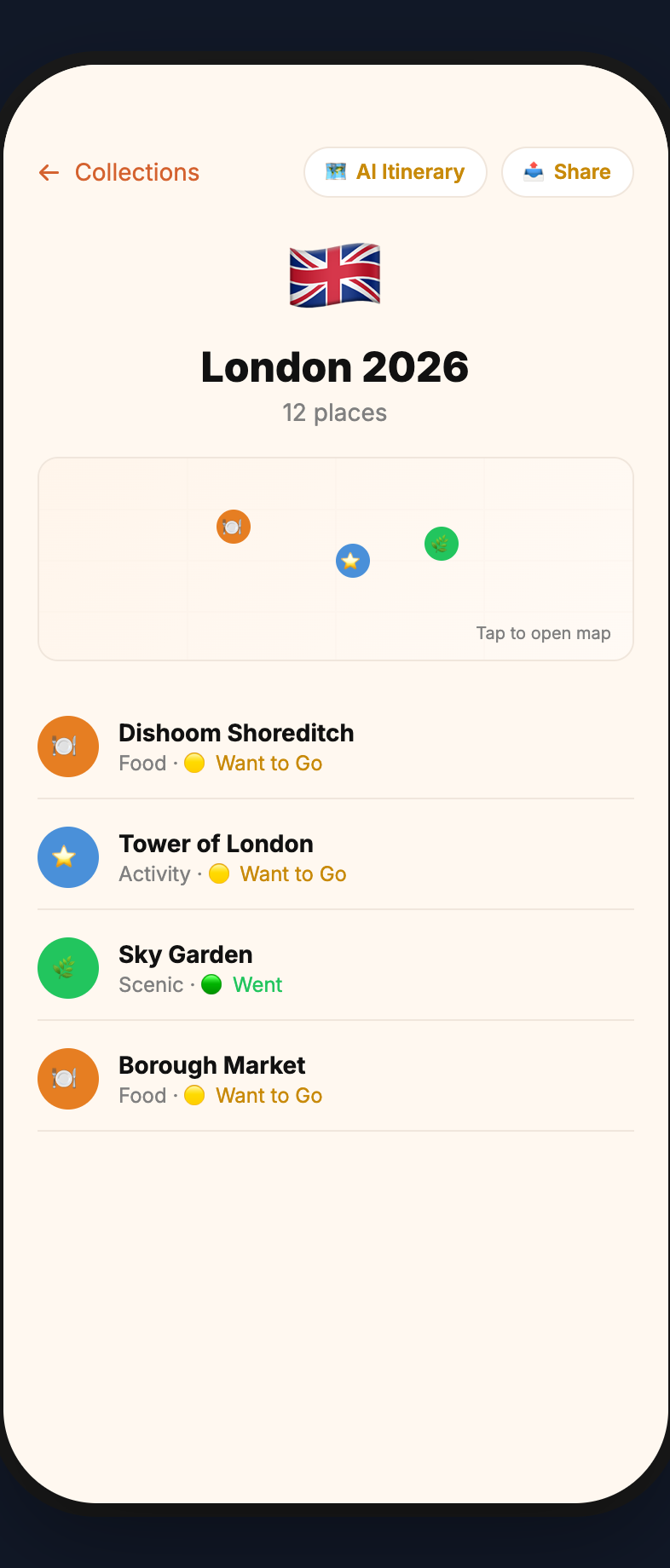Screen dimensions: 670x1568
Task: Open the AI Itinerary view
Action: point(395,171)
